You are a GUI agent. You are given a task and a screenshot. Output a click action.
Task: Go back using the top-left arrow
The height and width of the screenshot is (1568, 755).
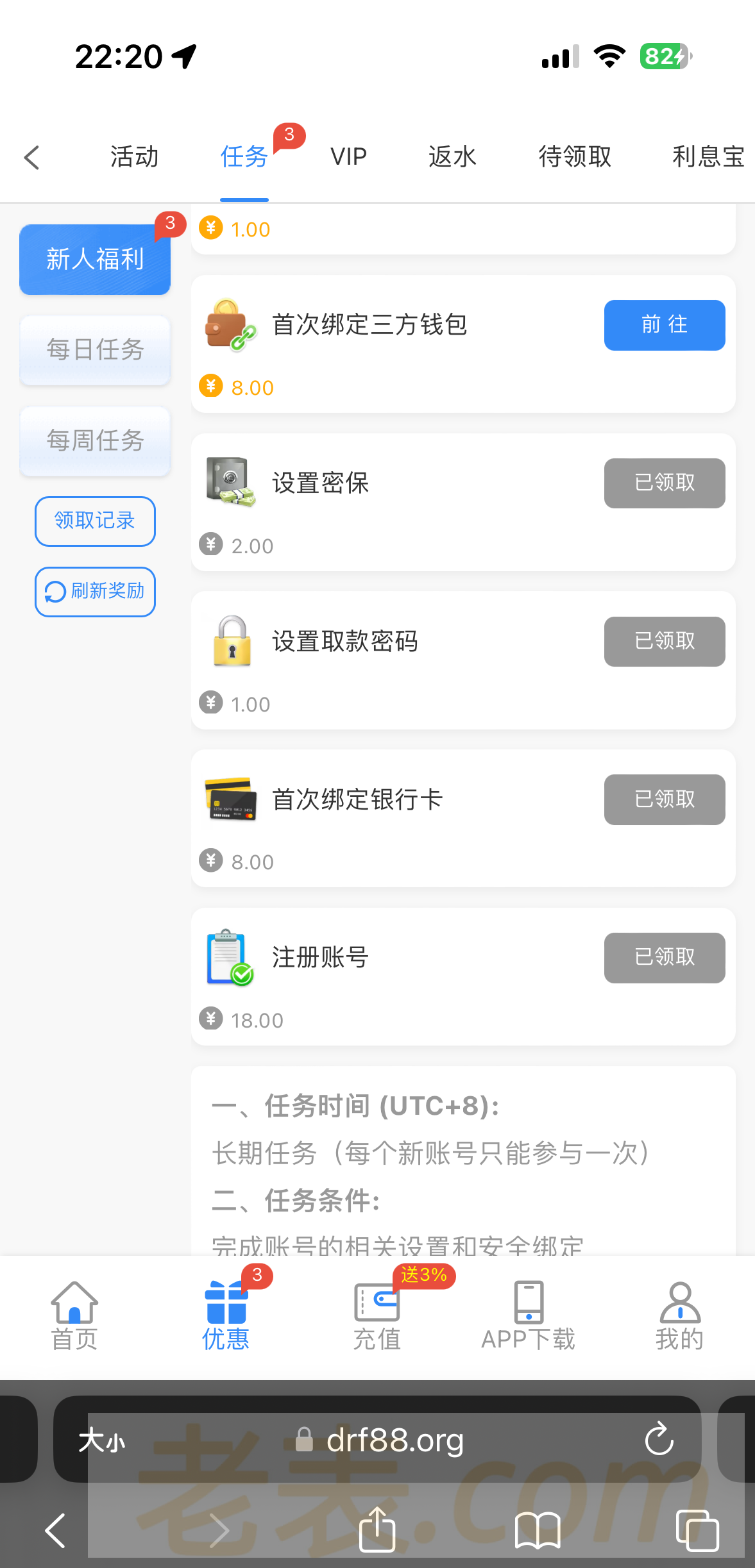(32, 157)
